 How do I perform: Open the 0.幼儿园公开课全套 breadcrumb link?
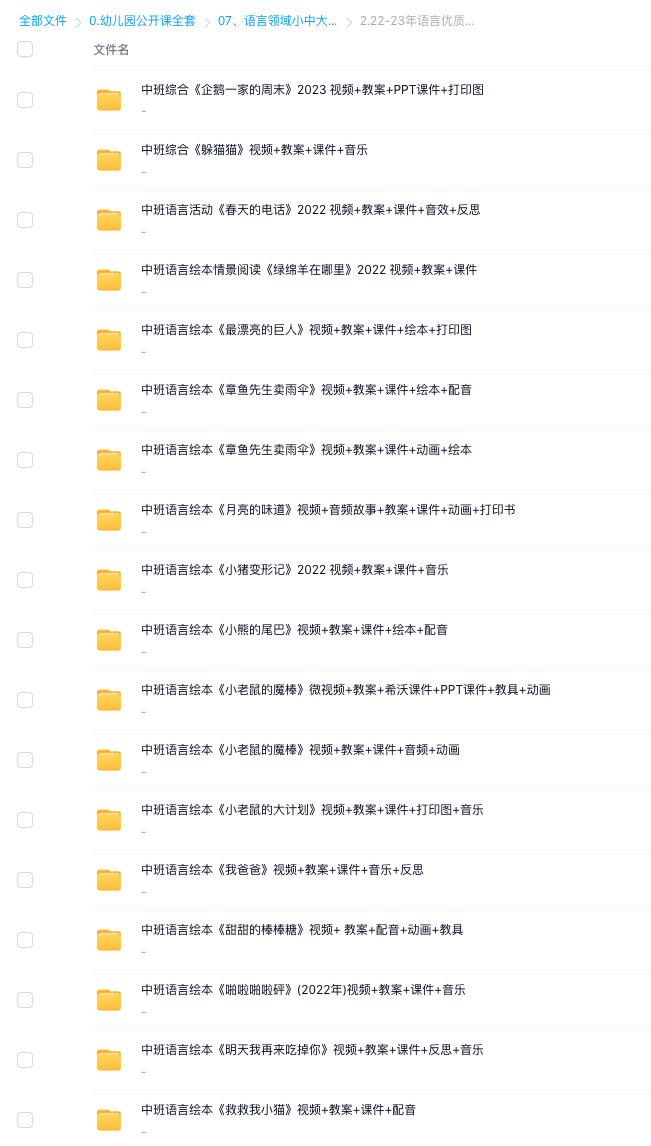[x=142, y=20]
